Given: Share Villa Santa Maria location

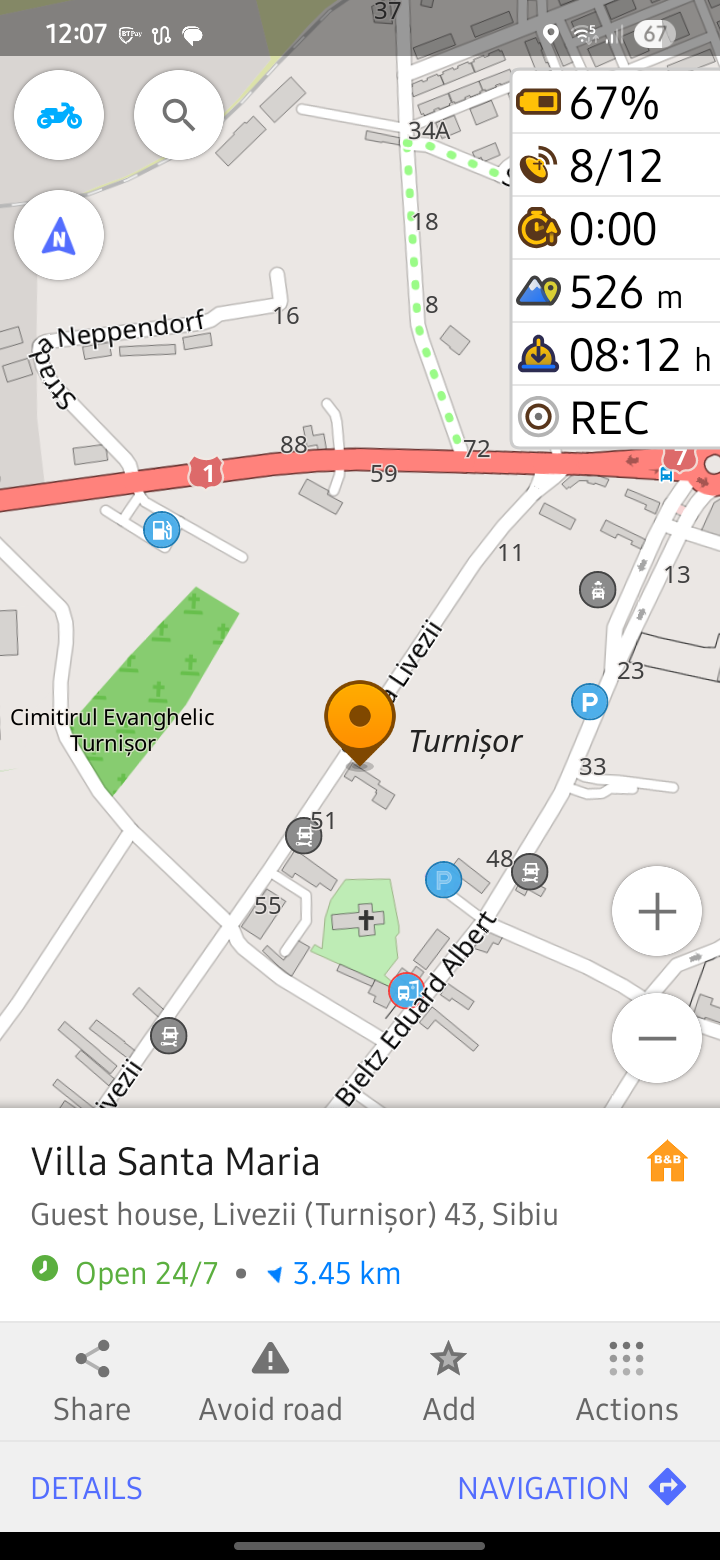Looking at the screenshot, I should click(92, 1383).
